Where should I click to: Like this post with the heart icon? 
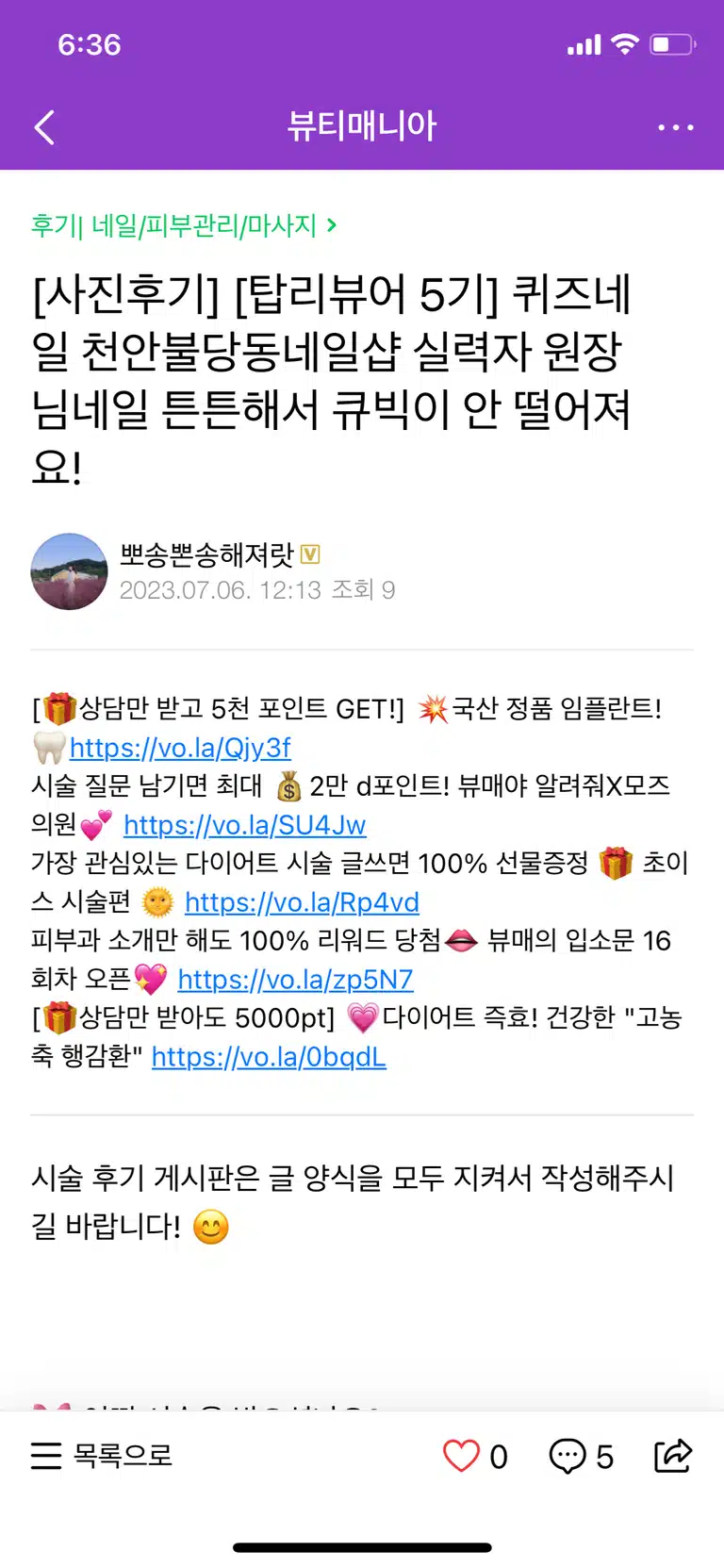[462, 1456]
